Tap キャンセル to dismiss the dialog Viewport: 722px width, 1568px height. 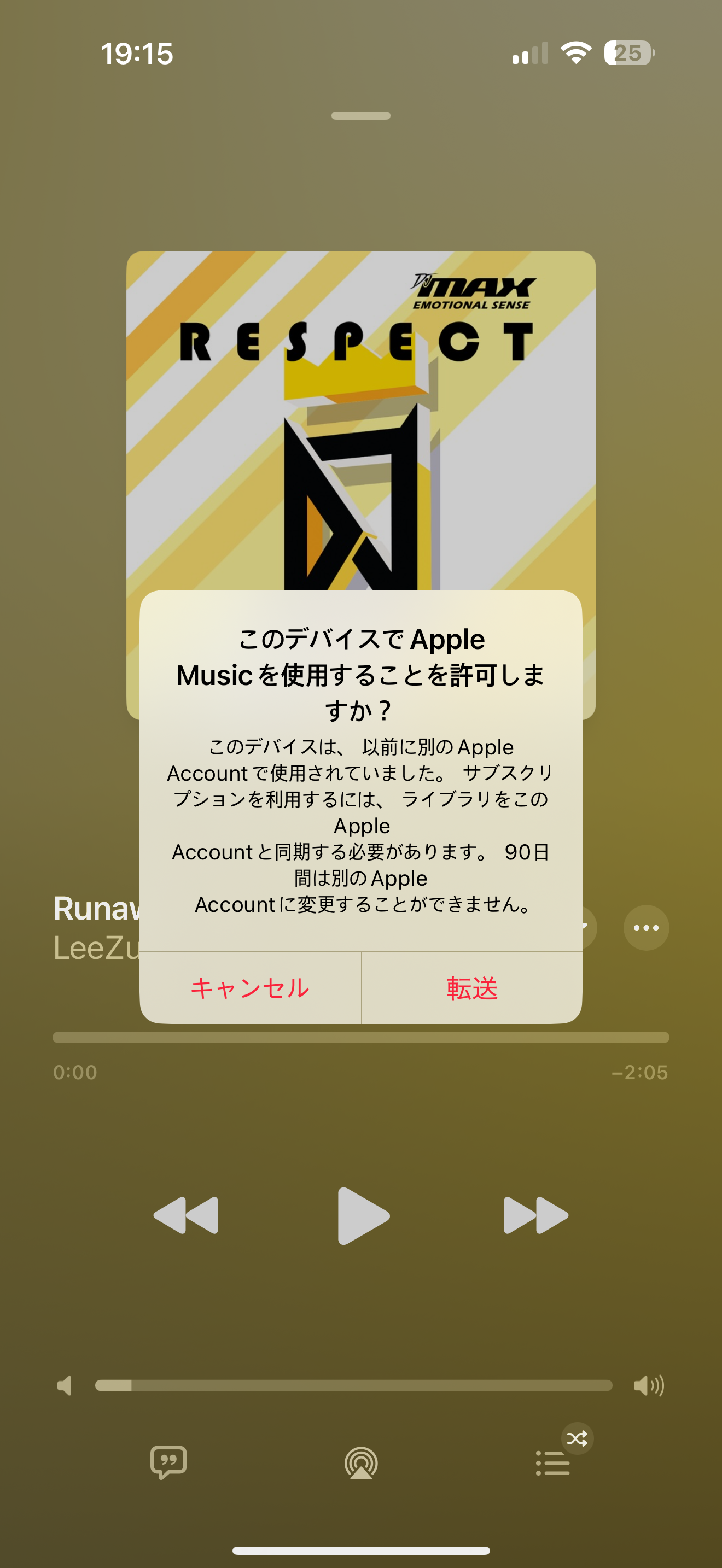[250, 988]
